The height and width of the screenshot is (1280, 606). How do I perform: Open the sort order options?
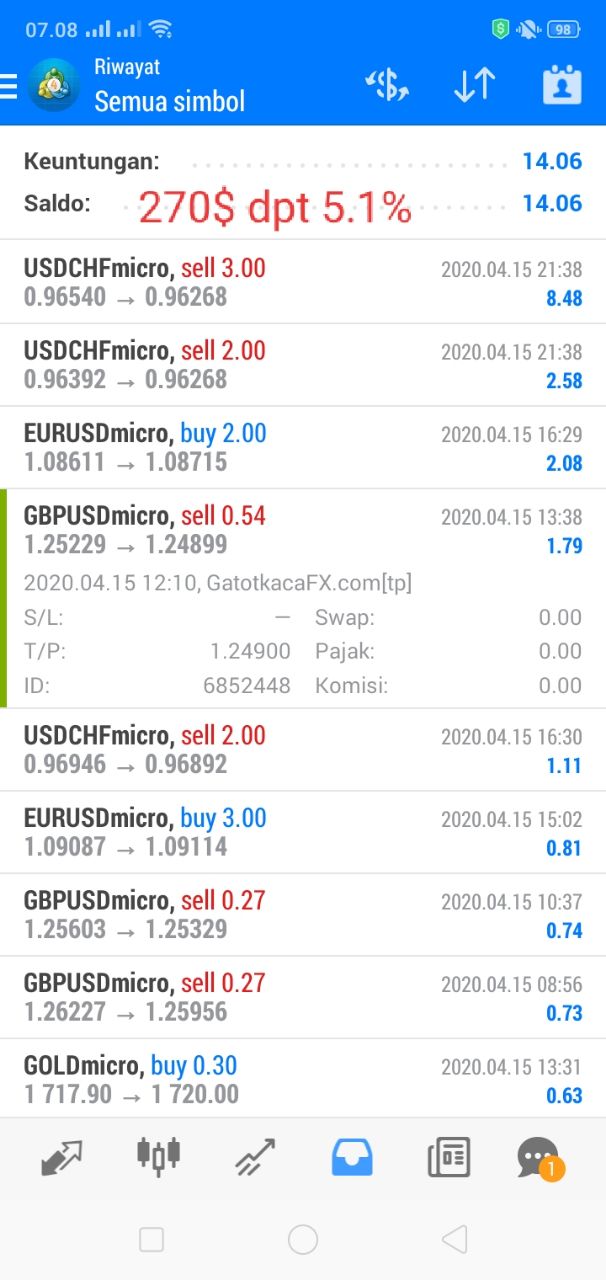point(474,86)
